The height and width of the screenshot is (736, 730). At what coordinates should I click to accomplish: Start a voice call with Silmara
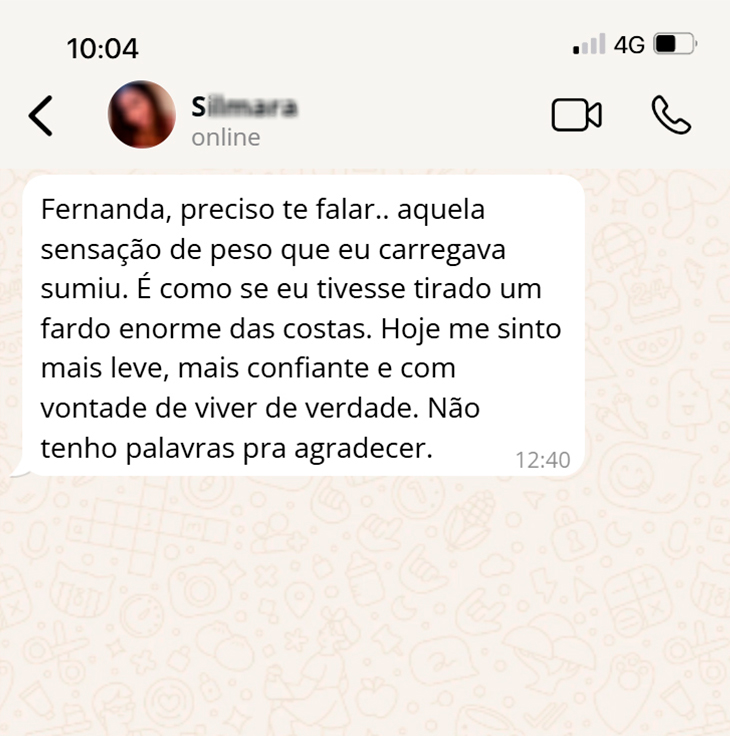670,115
